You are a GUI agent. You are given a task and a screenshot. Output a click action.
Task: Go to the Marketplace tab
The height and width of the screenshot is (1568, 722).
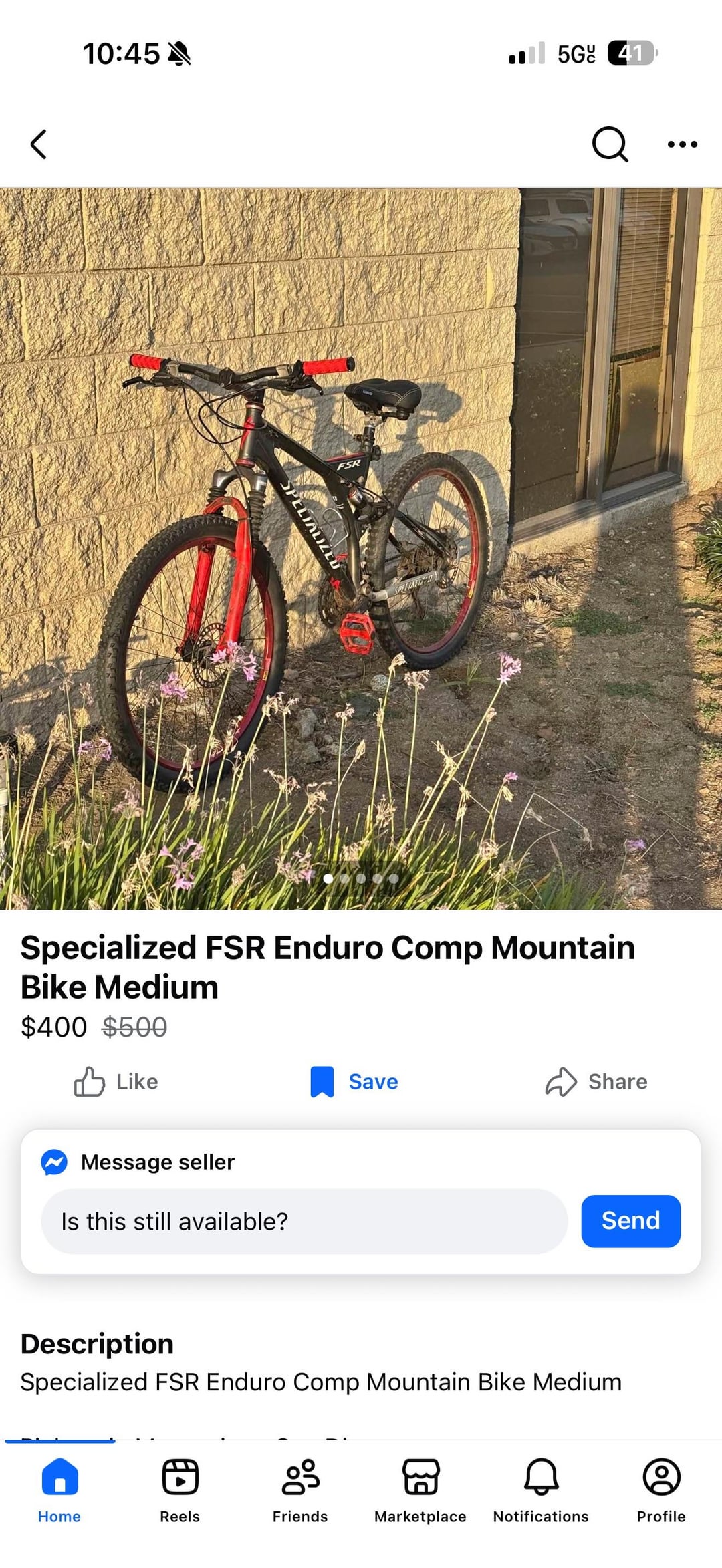(x=420, y=1489)
